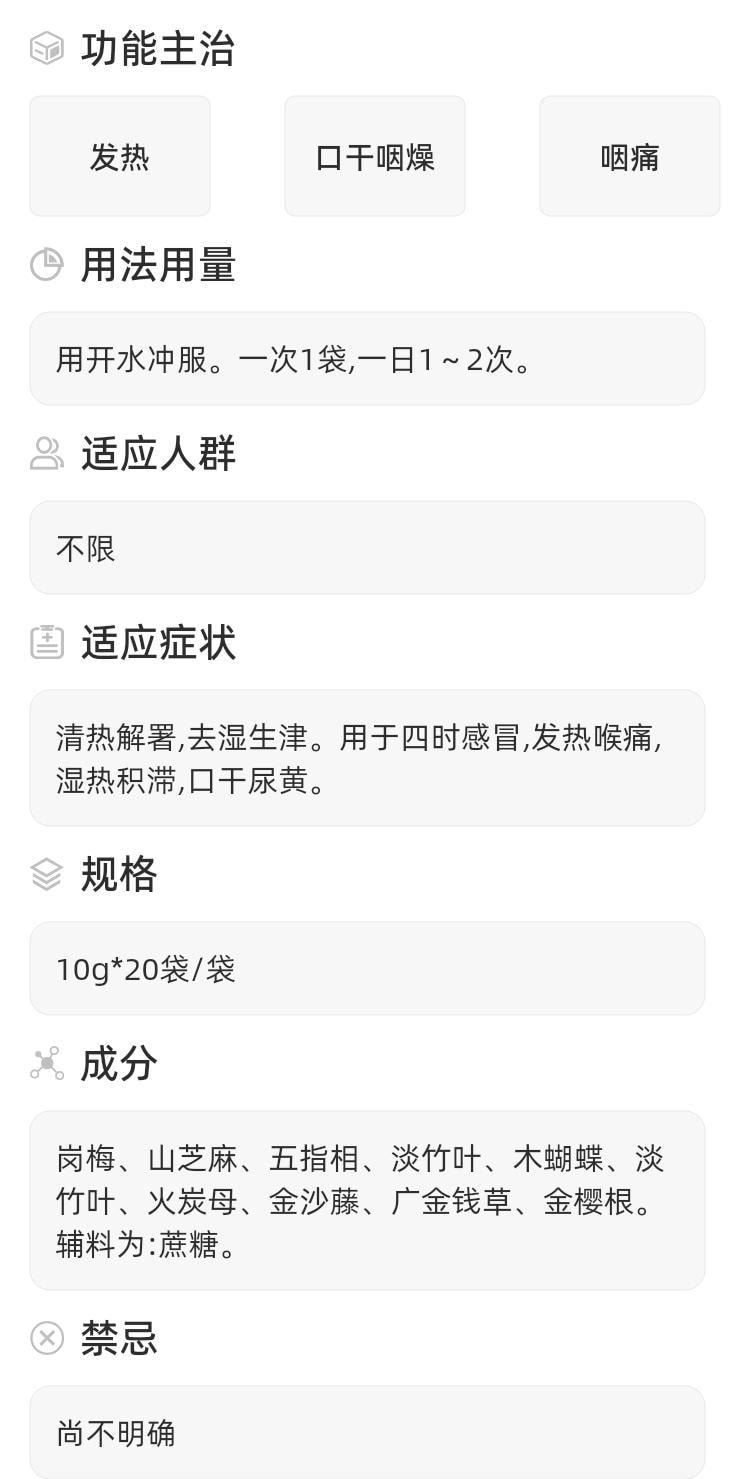Click the person icon beside 适应人群
This screenshot has width=750, height=1479.
45,453
